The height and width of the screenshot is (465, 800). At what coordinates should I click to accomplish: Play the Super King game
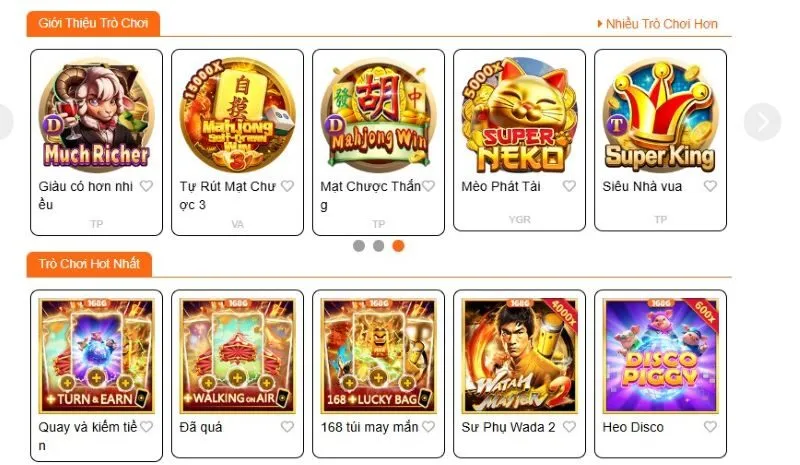[660, 115]
